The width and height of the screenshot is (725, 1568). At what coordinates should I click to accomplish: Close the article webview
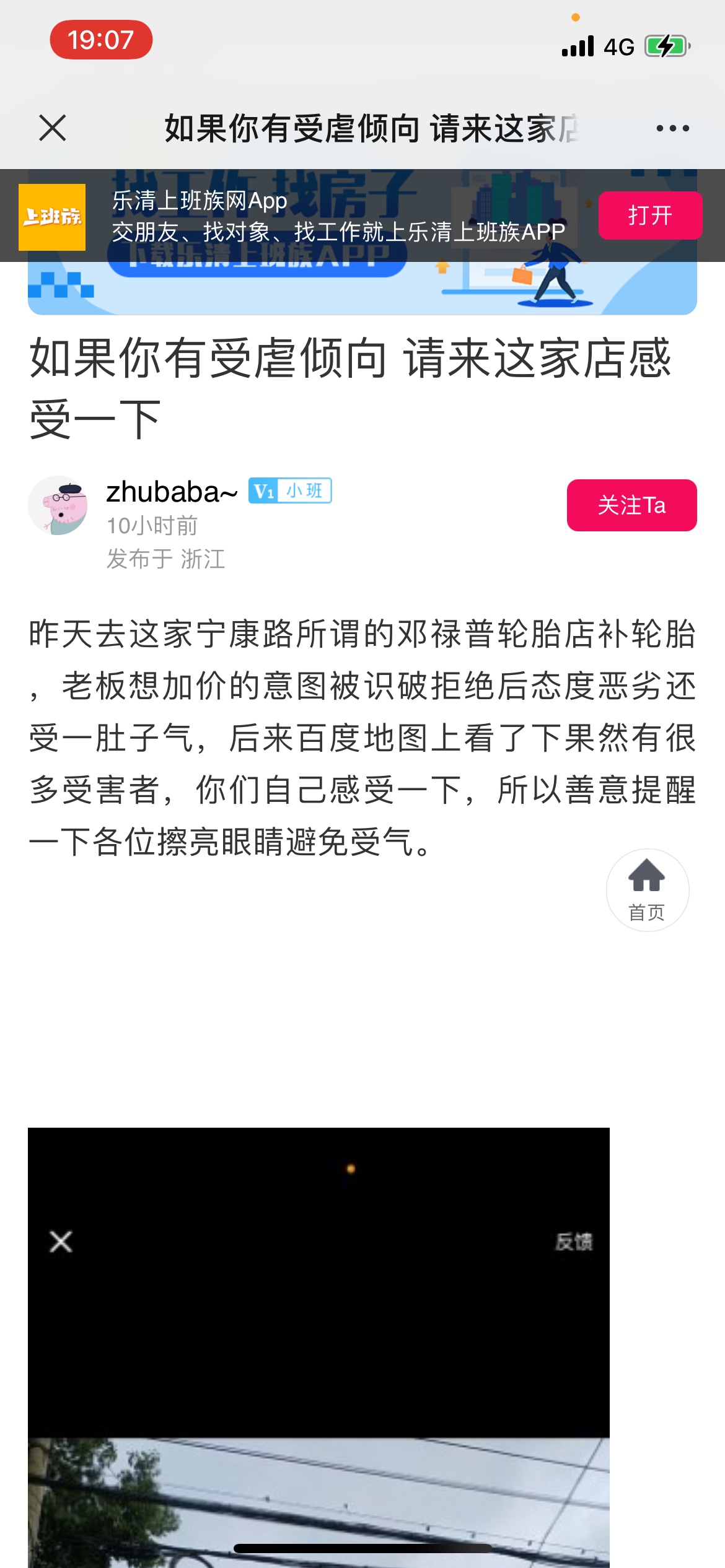pyautogui.click(x=53, y=128)
